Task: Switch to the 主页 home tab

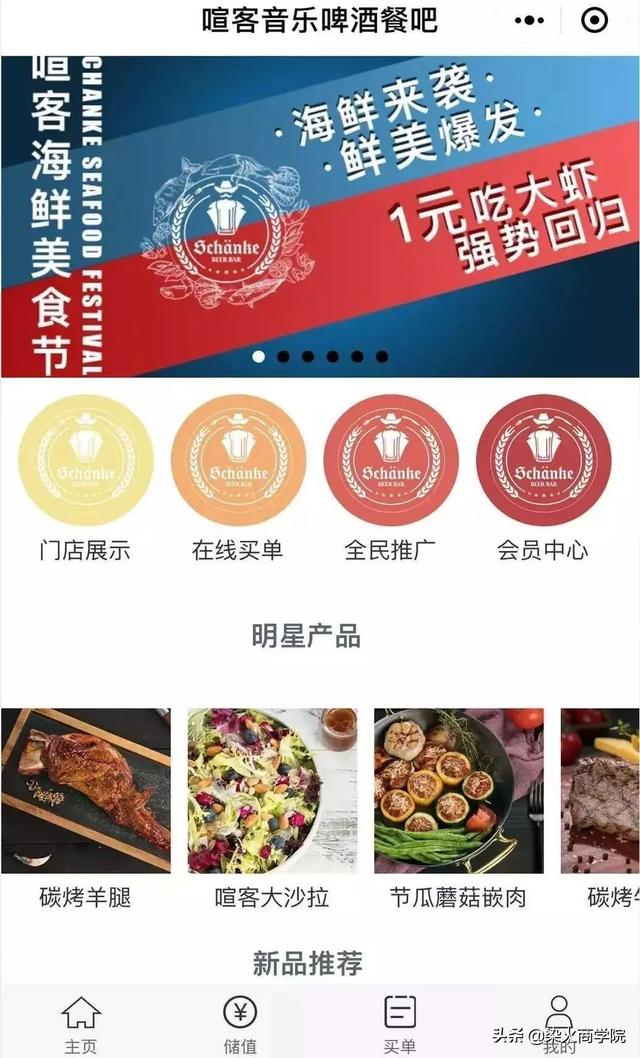Action: point(80,1024)
